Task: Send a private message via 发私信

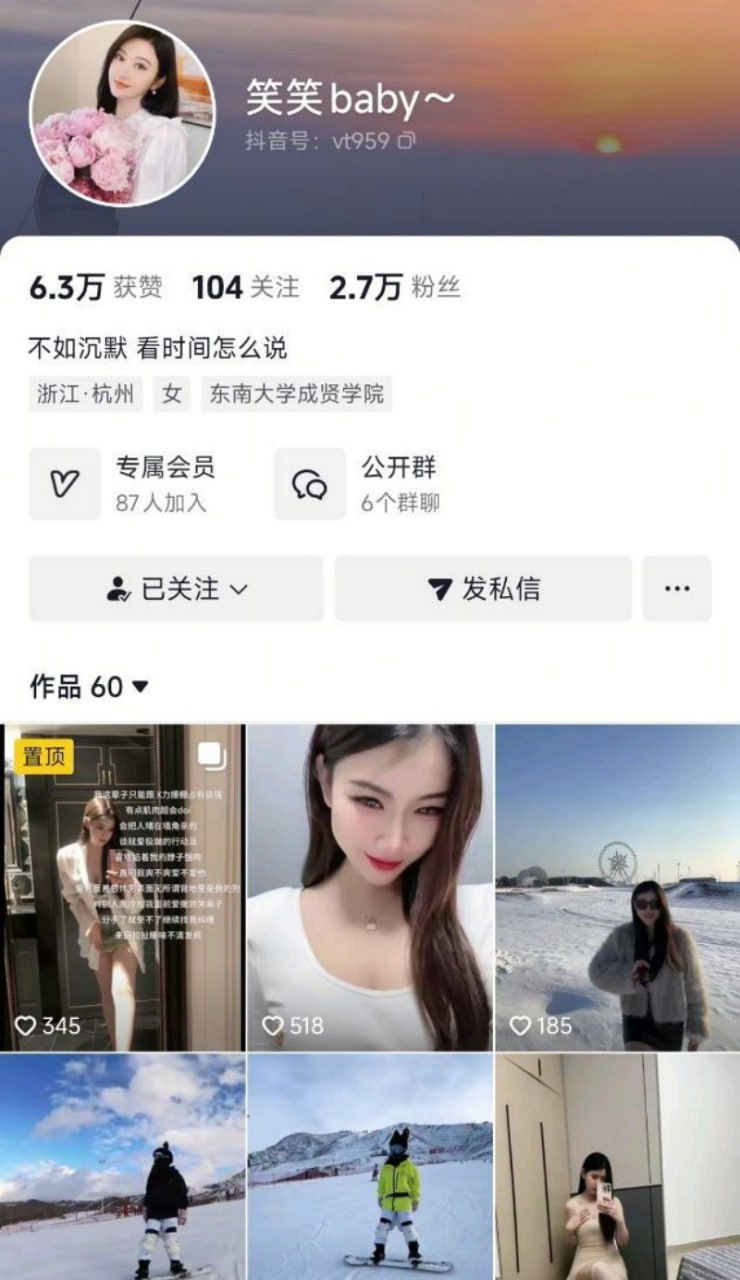Action: pos(483,589)
